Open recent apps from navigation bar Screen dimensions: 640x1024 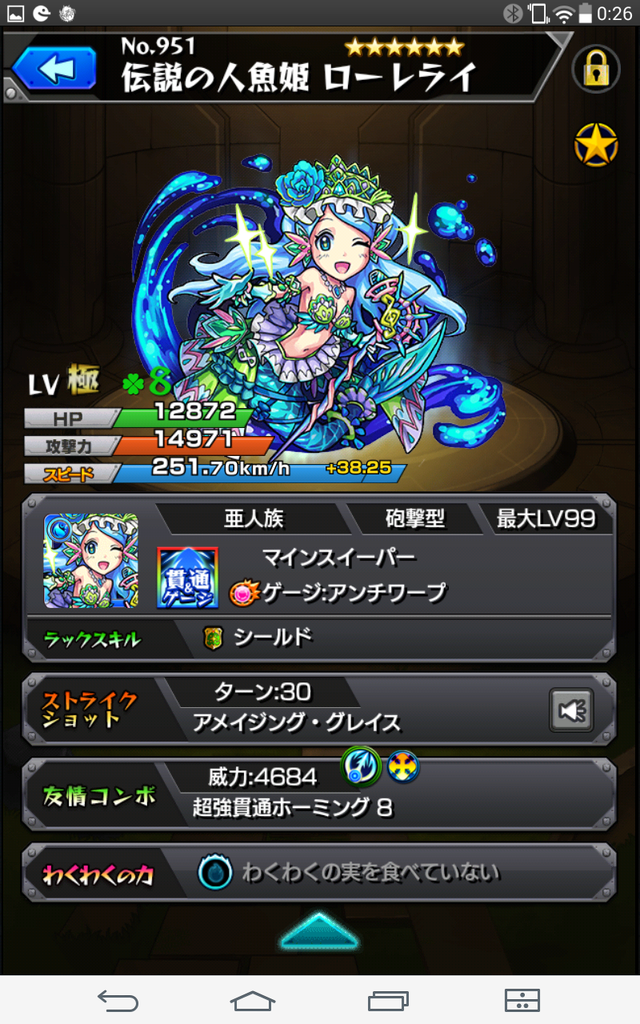(388, 998)
